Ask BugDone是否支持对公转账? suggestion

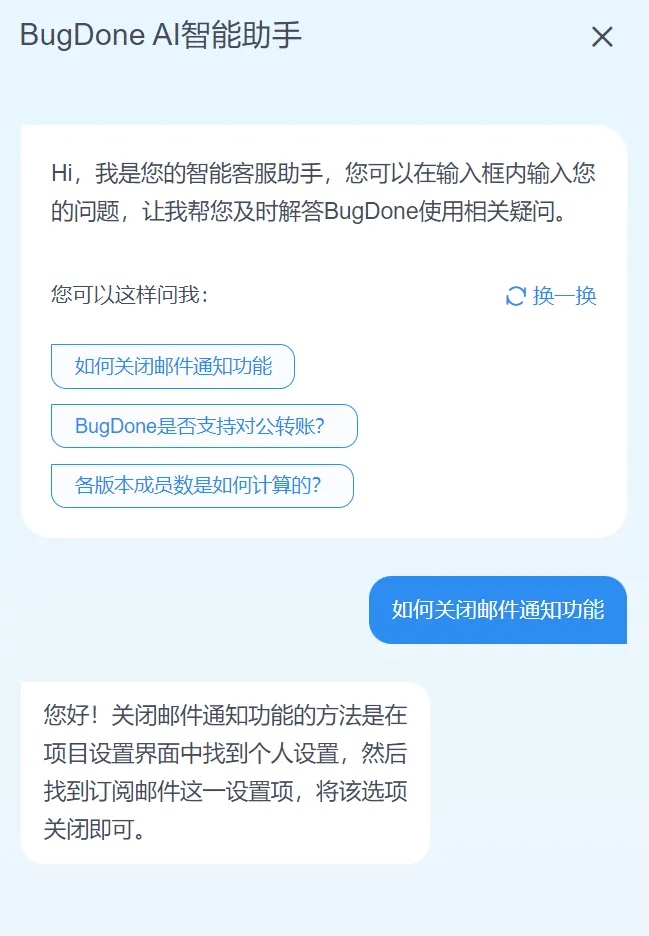[x=204, y=426]
